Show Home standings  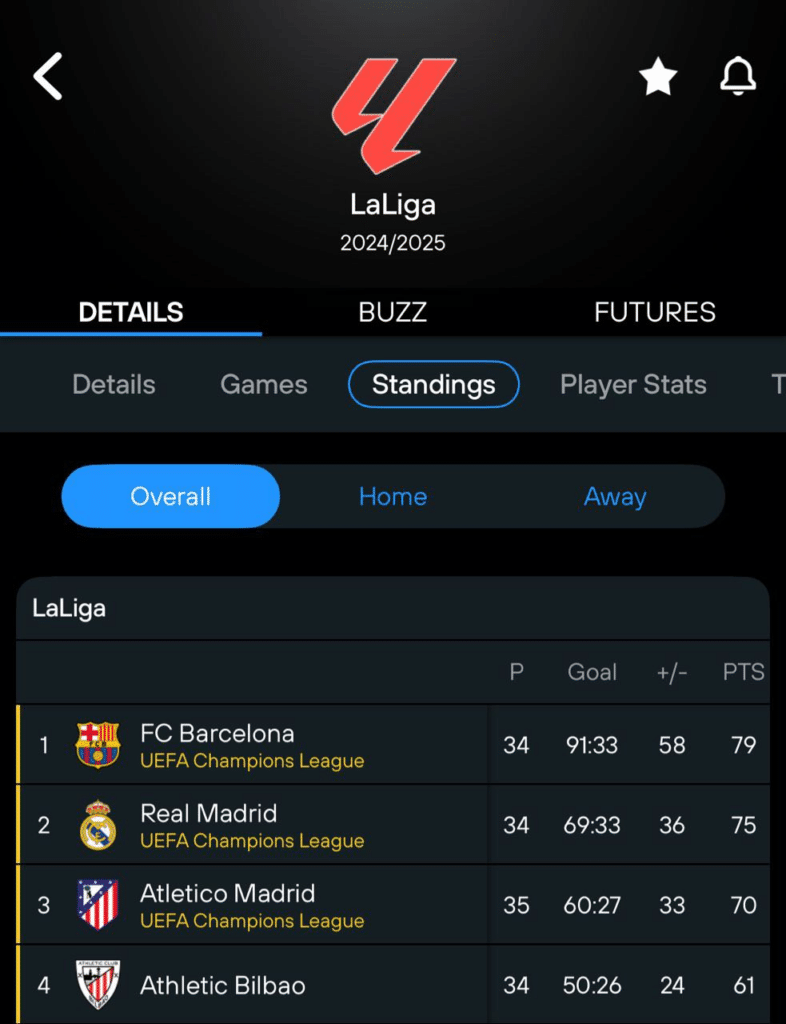coord(393,497)
